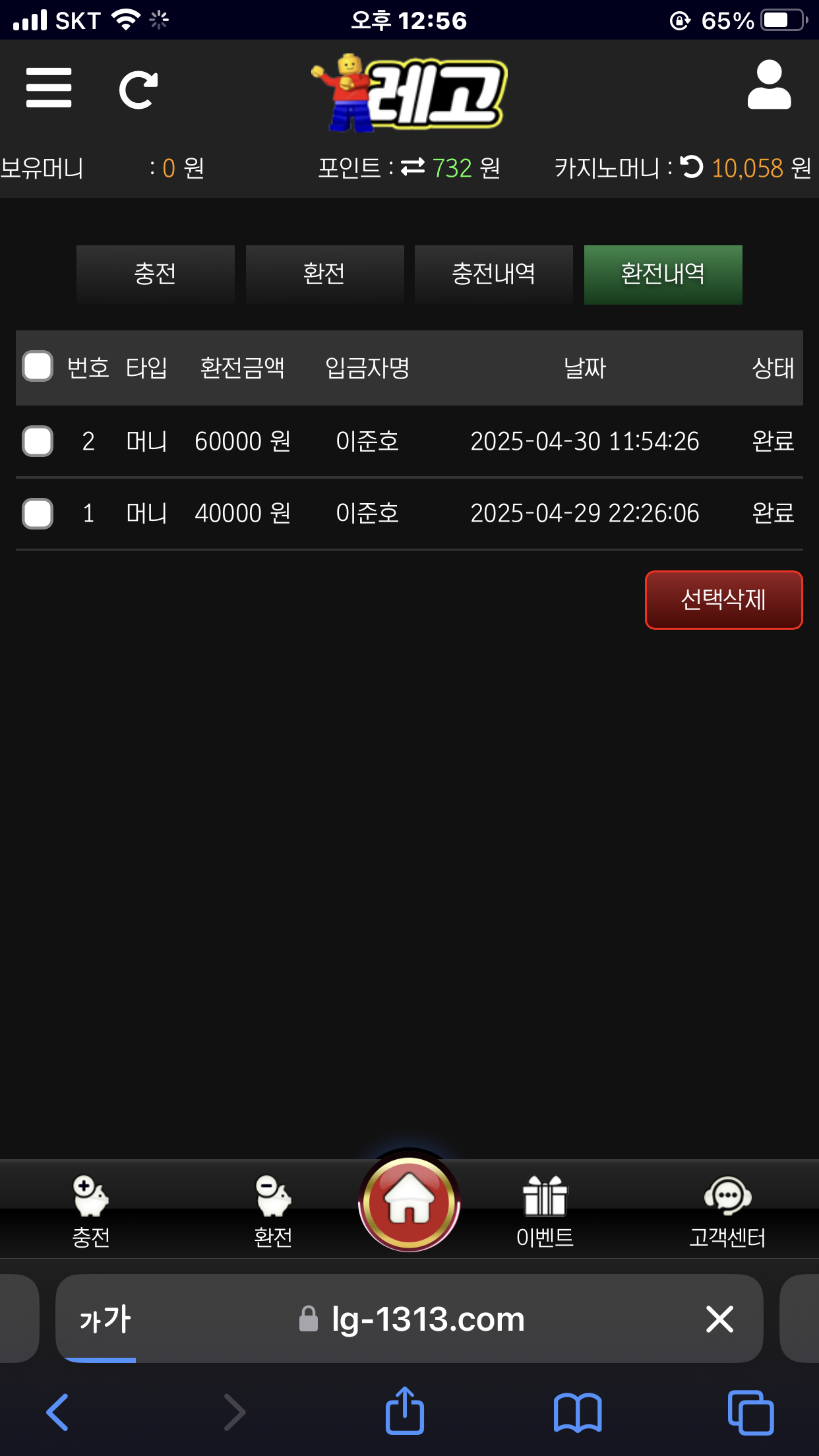Tap the 선택삭제 button
Viewport: 819px width, 1456px height.
point(723,600)
